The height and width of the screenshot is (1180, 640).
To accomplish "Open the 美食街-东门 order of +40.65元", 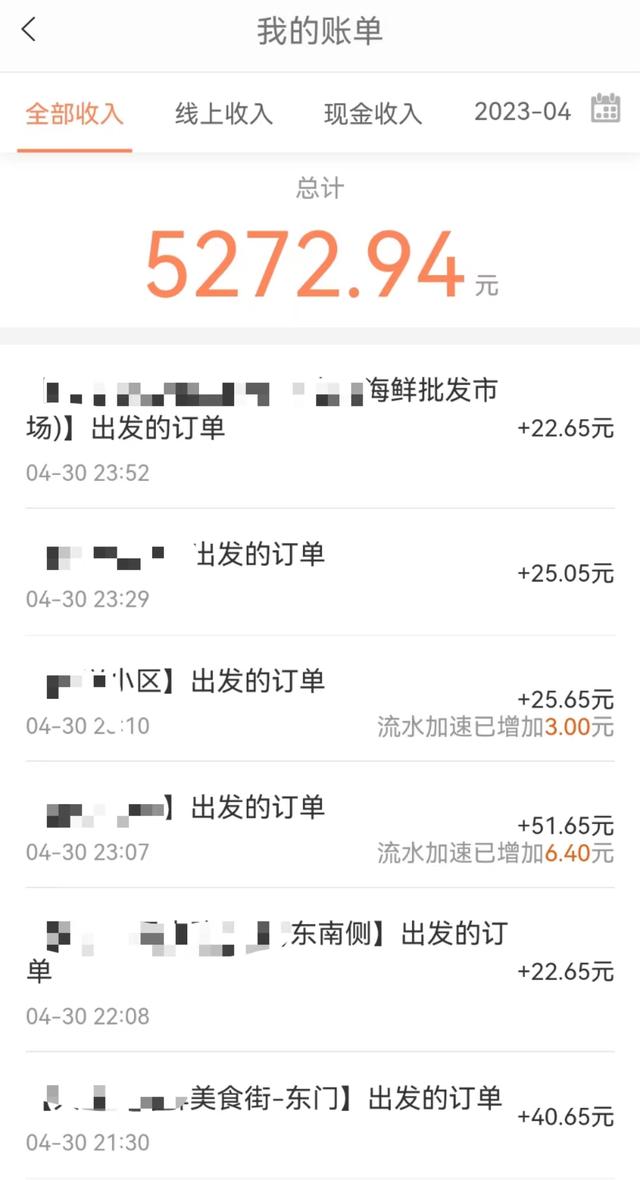I will click(320, 1116).
